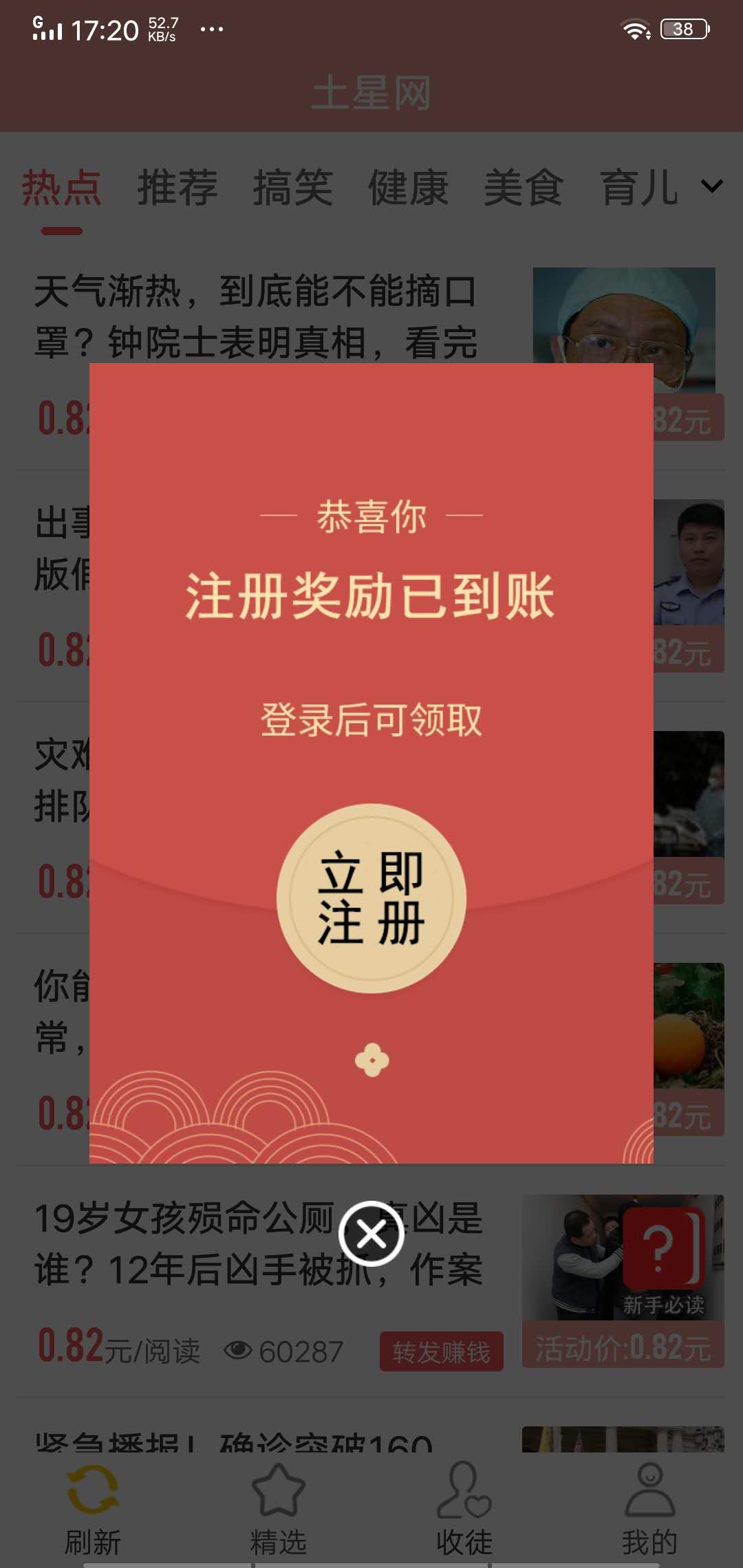Open the 天气渐热 mask article
This screenshot has height=1568, width=743.
pos(255,316)
